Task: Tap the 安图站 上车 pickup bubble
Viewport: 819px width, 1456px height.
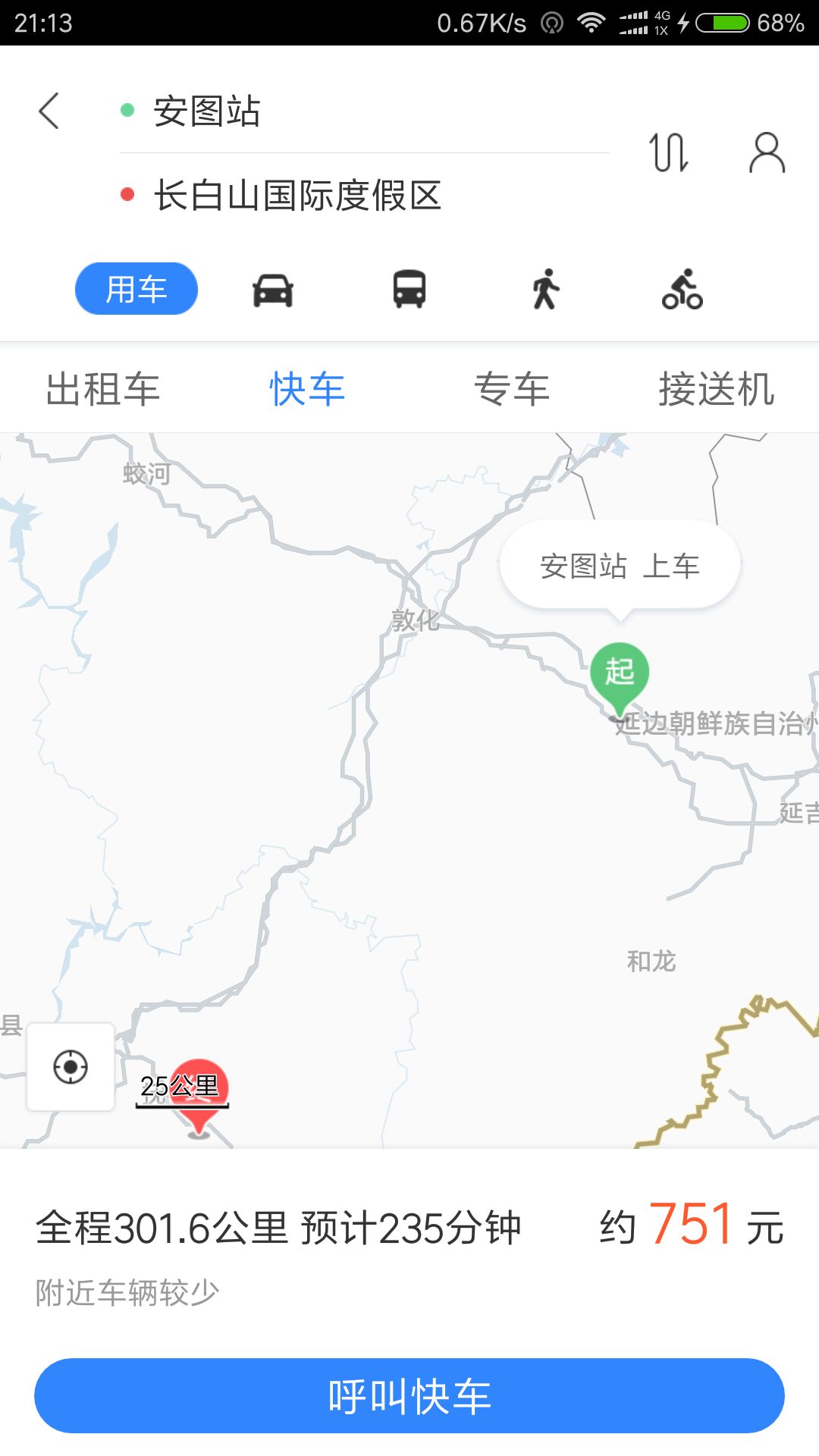Action: tap(620, 566)
